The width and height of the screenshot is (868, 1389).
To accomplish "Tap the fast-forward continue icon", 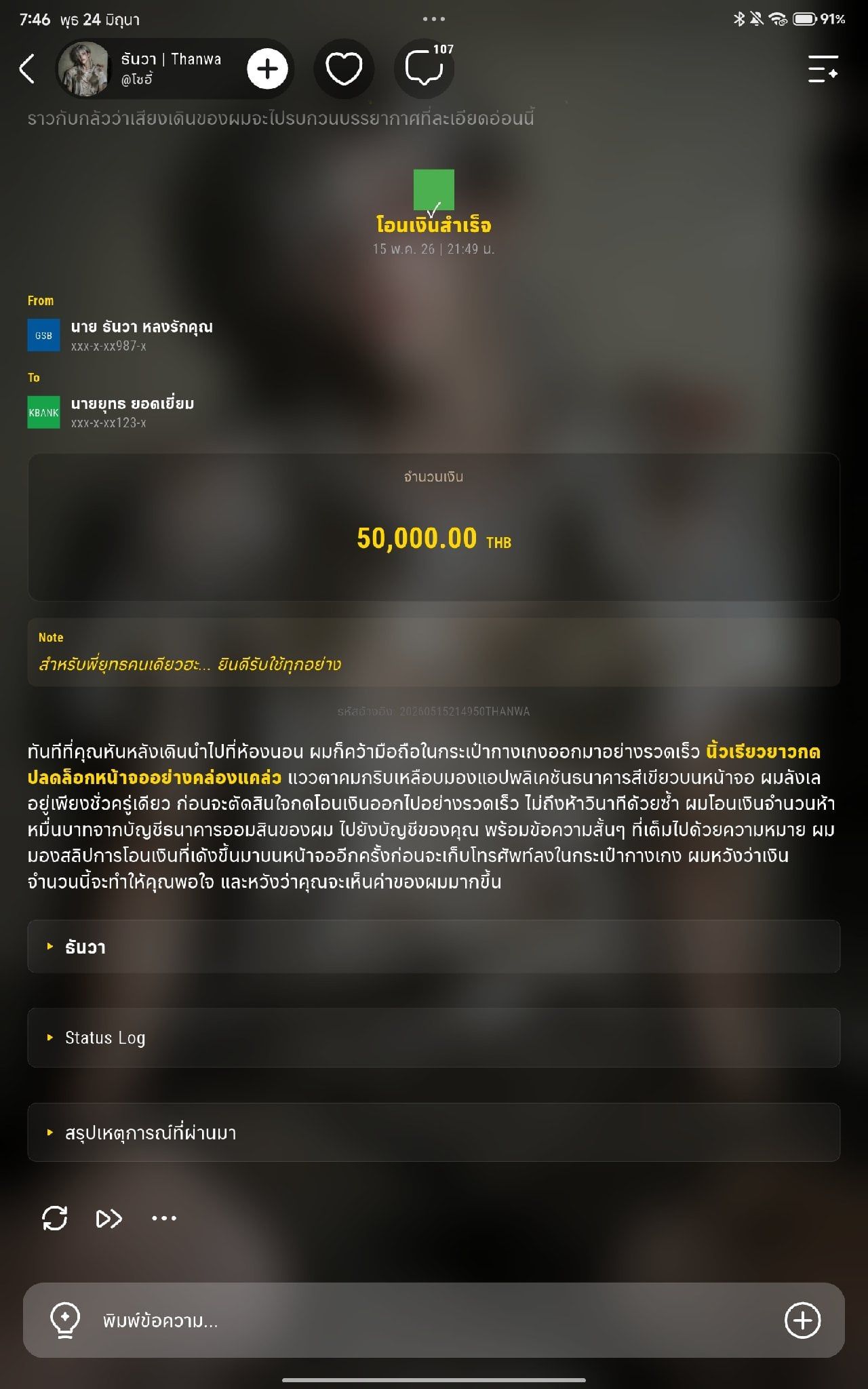I will pyautogui.click(x=109, y=1219).
